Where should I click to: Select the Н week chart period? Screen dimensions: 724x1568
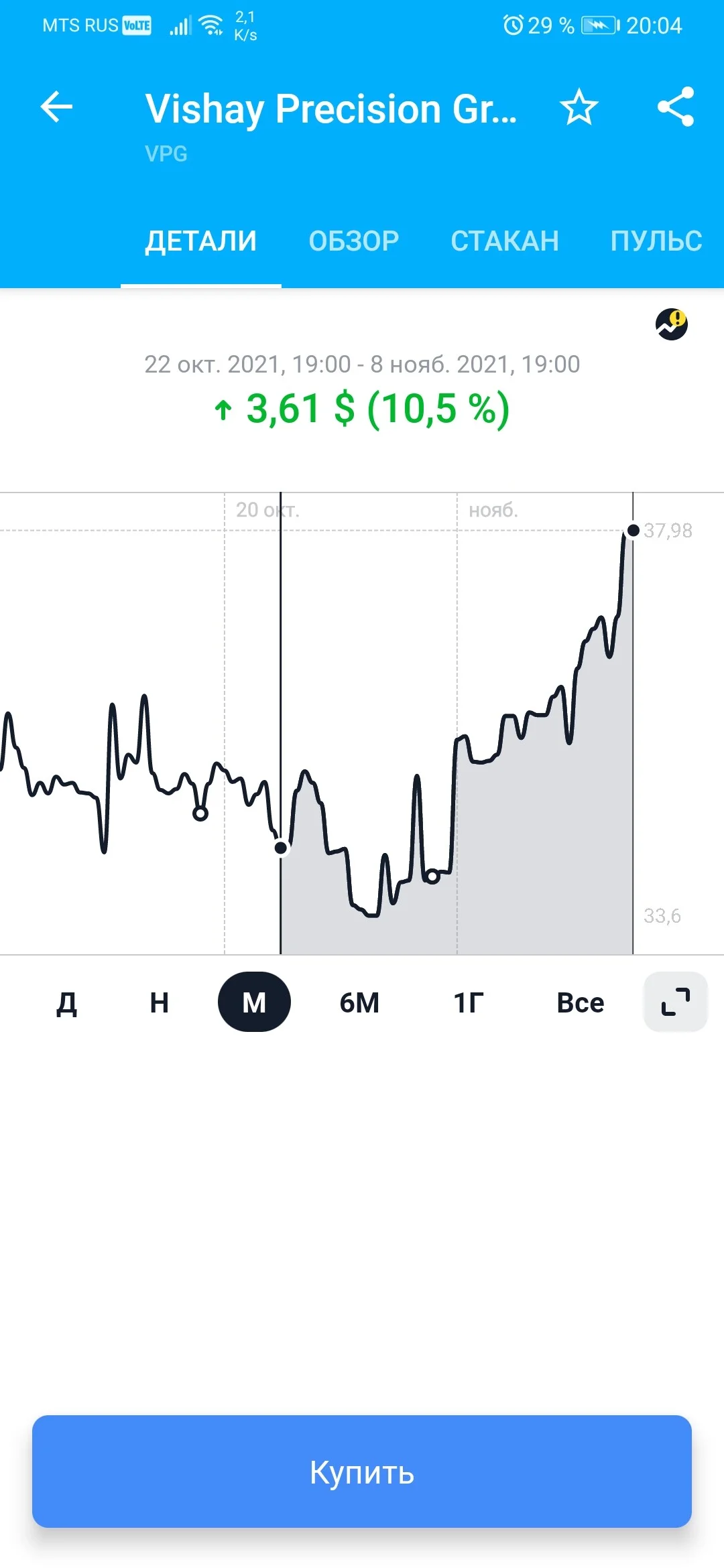pyautogui.click(x=160, y=1002)
